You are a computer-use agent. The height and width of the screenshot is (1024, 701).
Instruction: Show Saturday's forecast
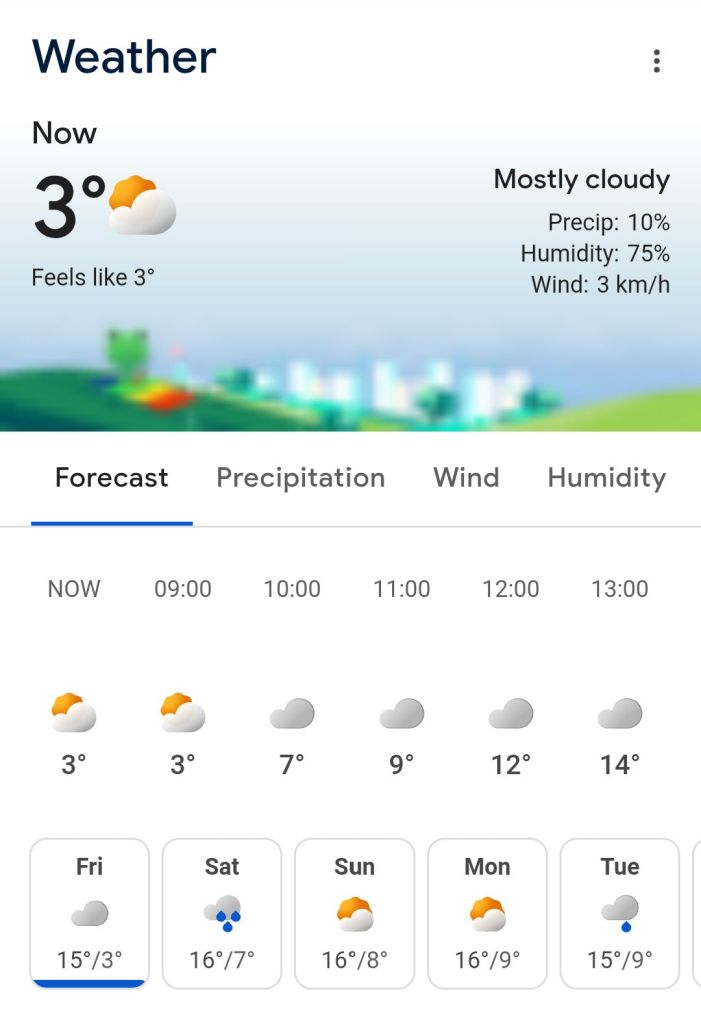pyautogui.click(x=222, y=912)
